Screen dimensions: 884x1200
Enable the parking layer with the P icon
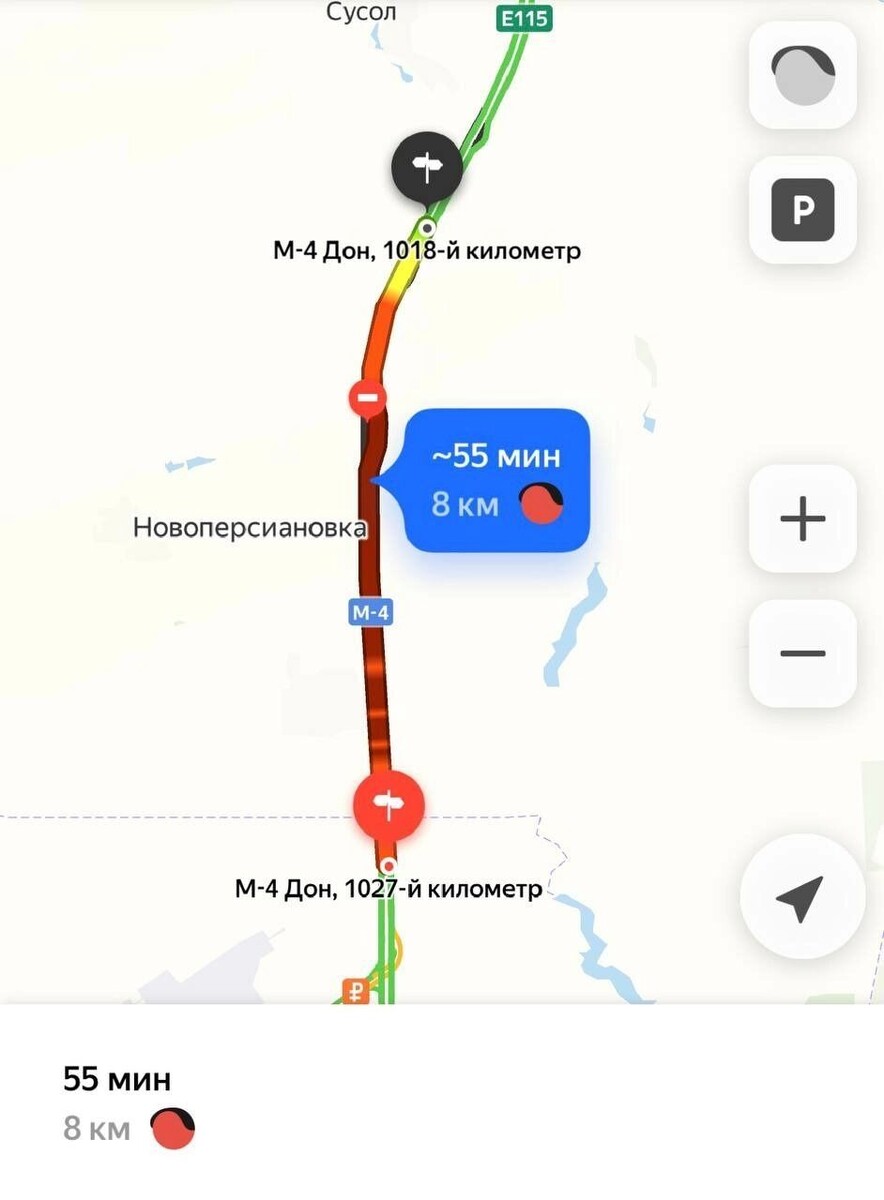(802, 211)
